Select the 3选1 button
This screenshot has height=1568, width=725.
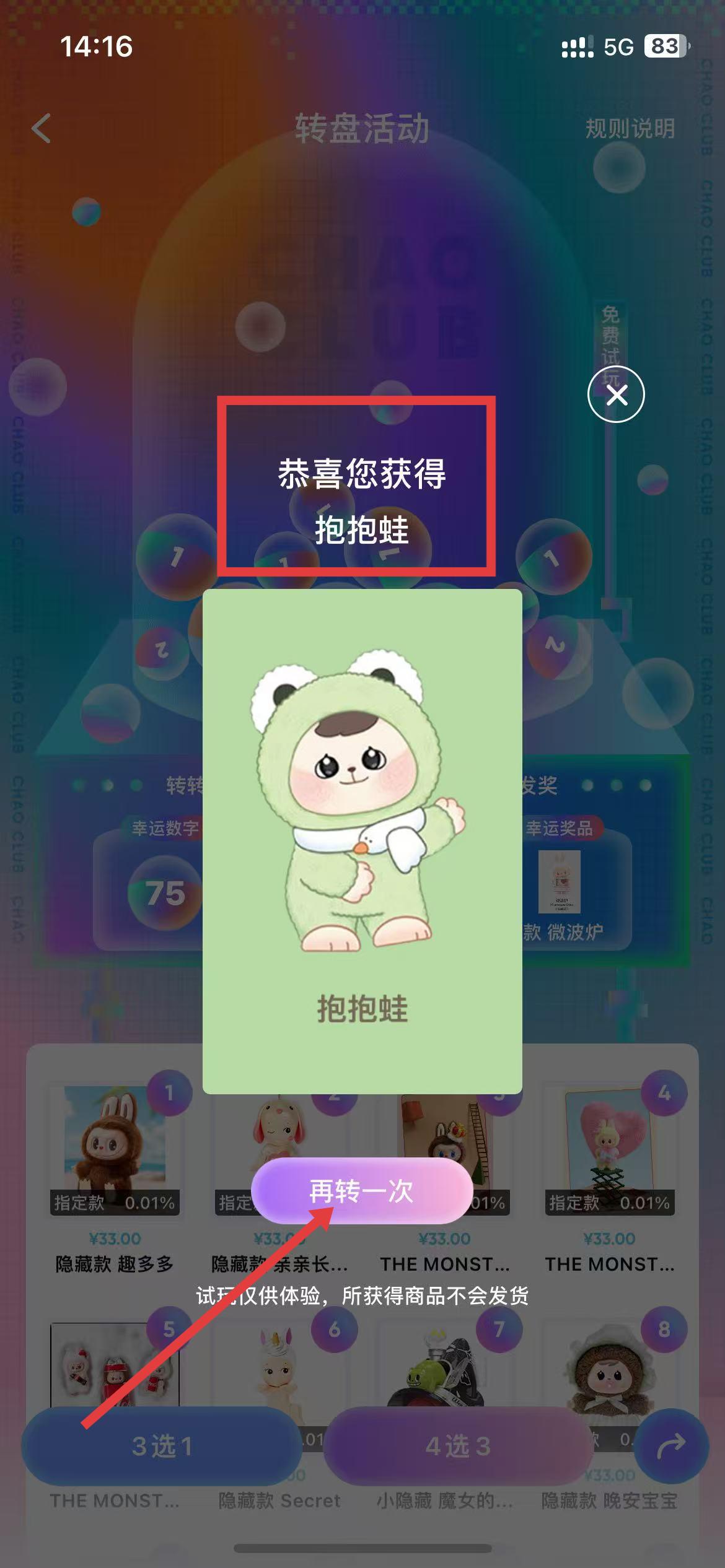(162, 1446)
